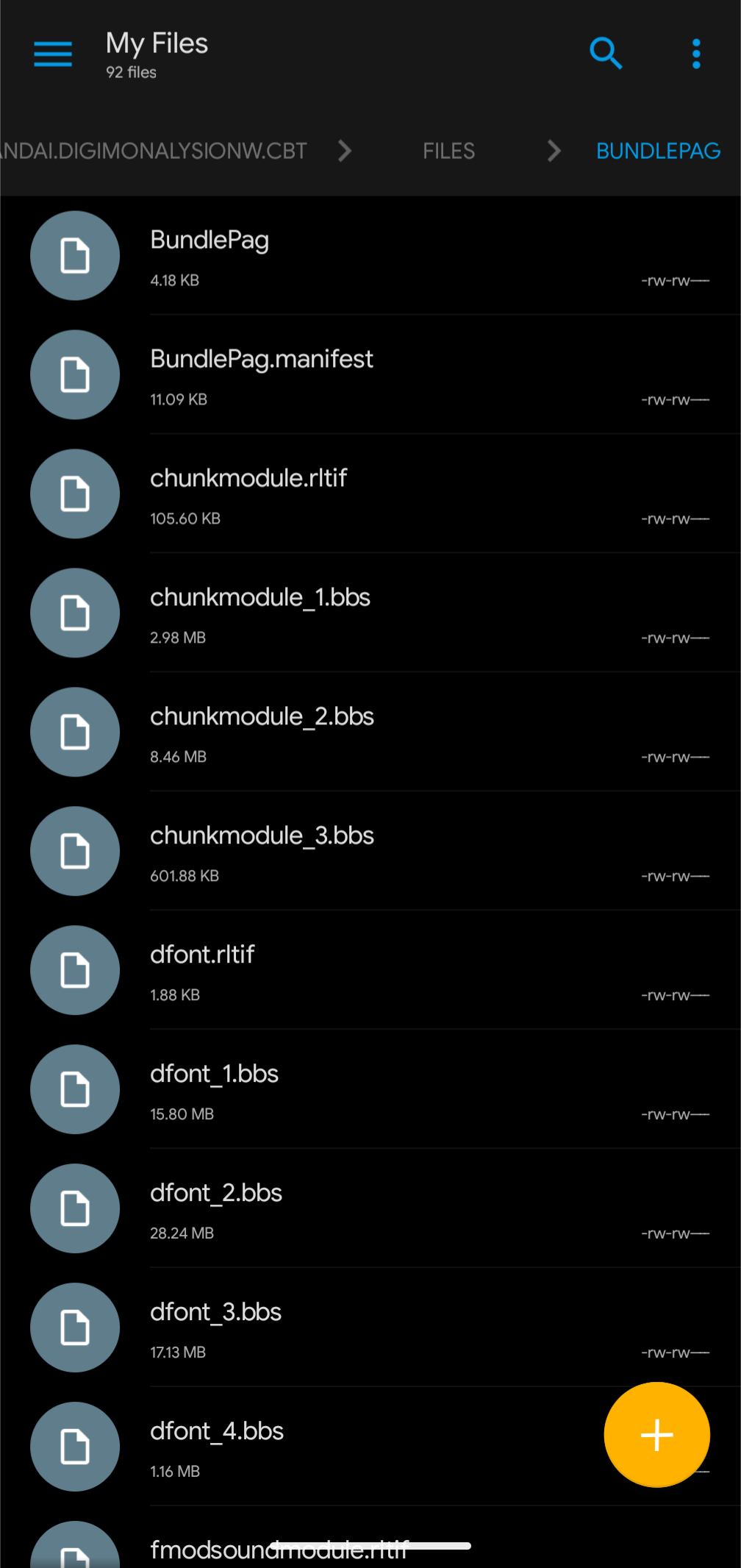The height and width of the screenshot is (1568, 741).
Task: Open BundlePag.manifest file
Action: point(370,375)
